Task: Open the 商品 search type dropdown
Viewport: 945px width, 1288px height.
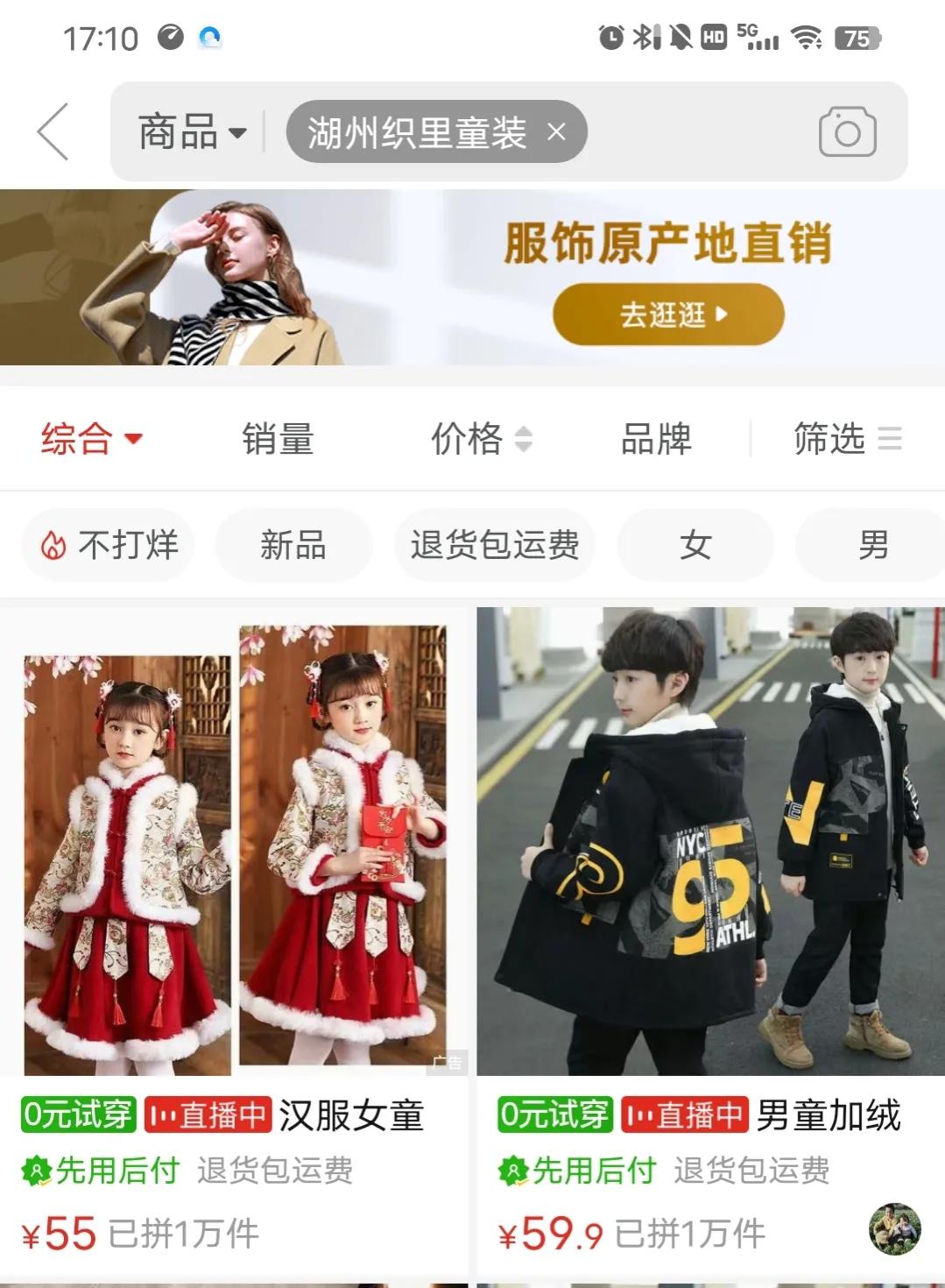Action: pos(191,133)
